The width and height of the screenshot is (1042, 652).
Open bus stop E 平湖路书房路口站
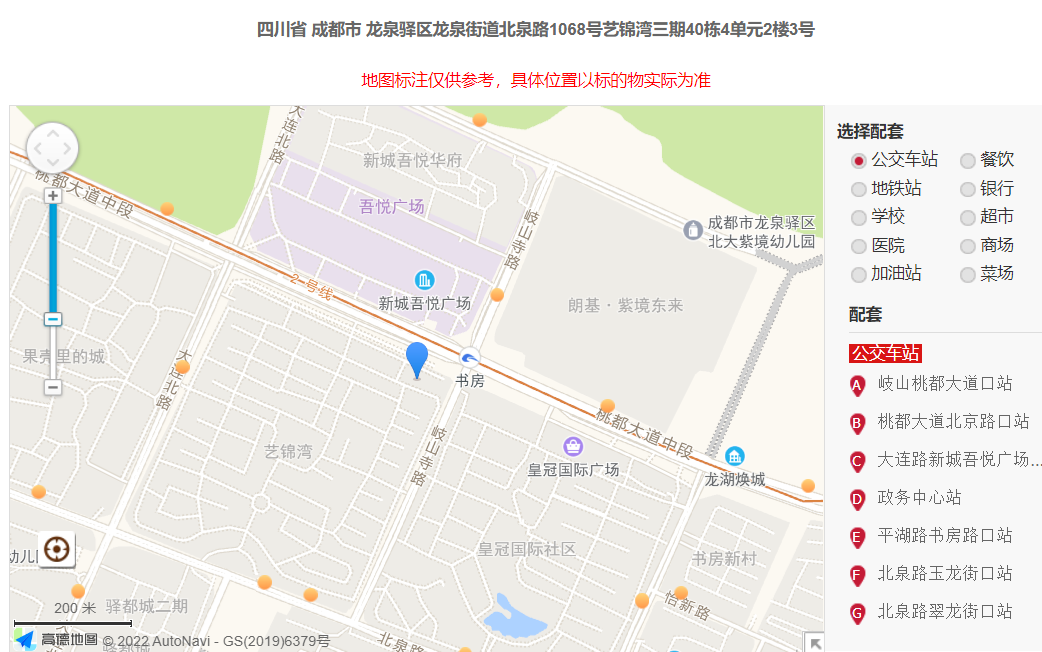click(944, 535)
